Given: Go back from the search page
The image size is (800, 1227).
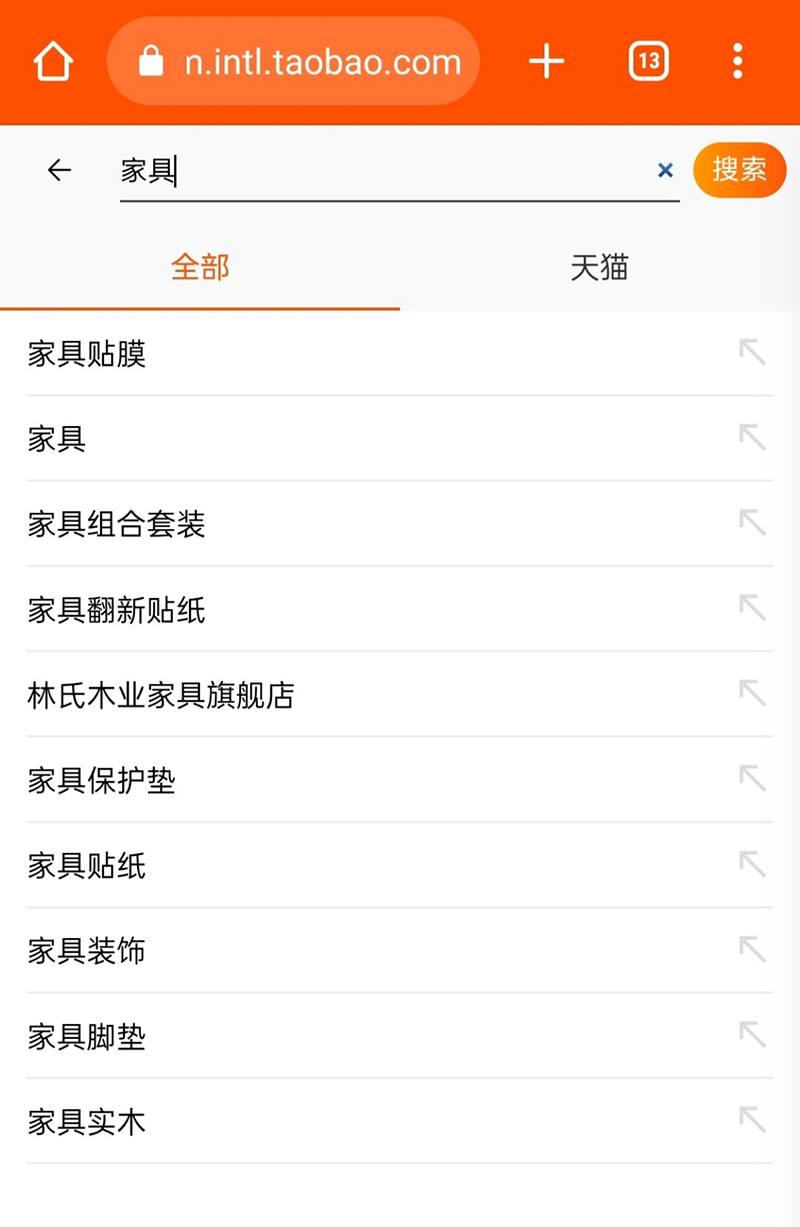Looking at the screenshot, I should tap(60, 170).
